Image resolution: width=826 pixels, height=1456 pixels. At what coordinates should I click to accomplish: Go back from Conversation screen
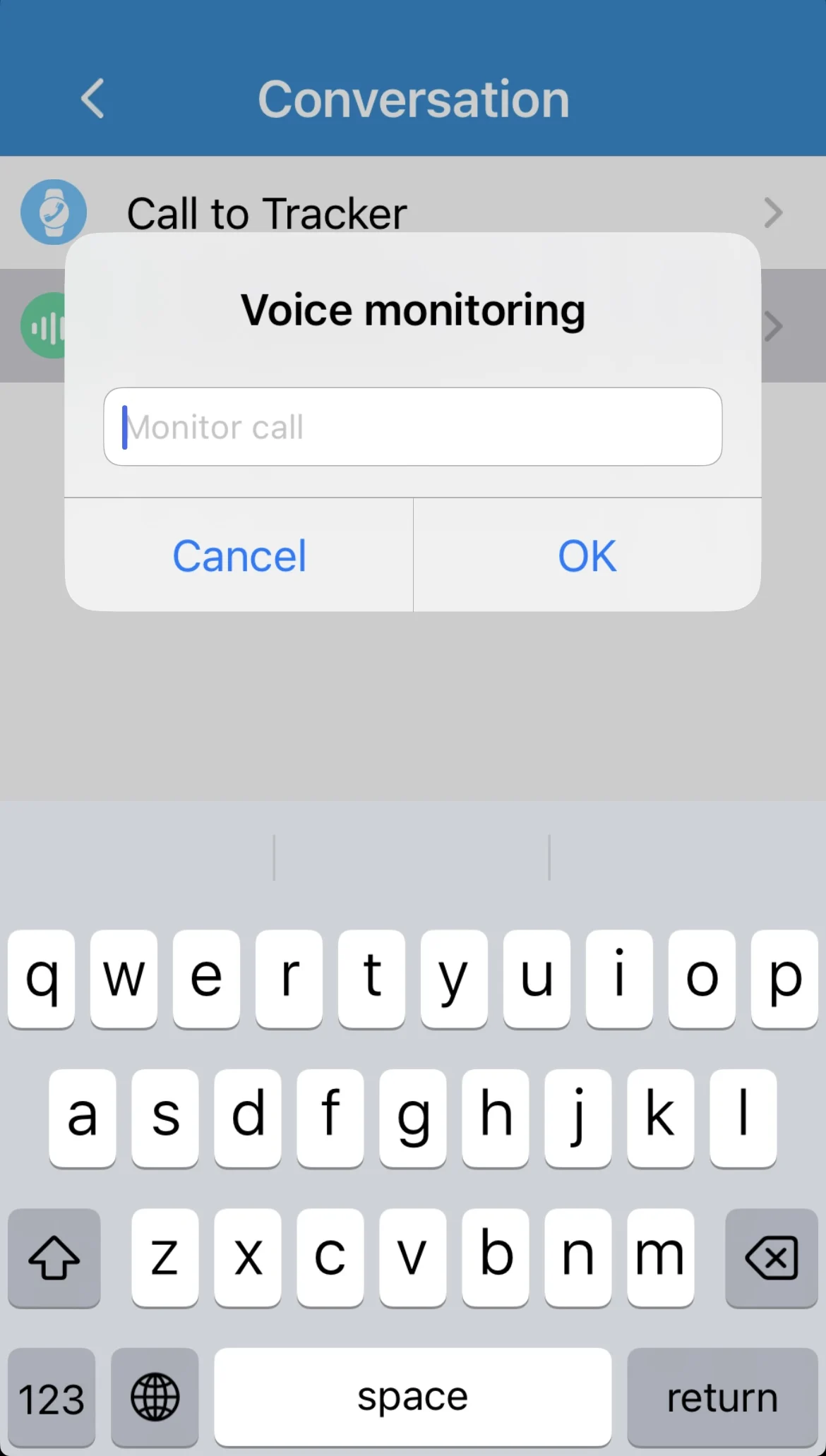[x=92, y=99]
